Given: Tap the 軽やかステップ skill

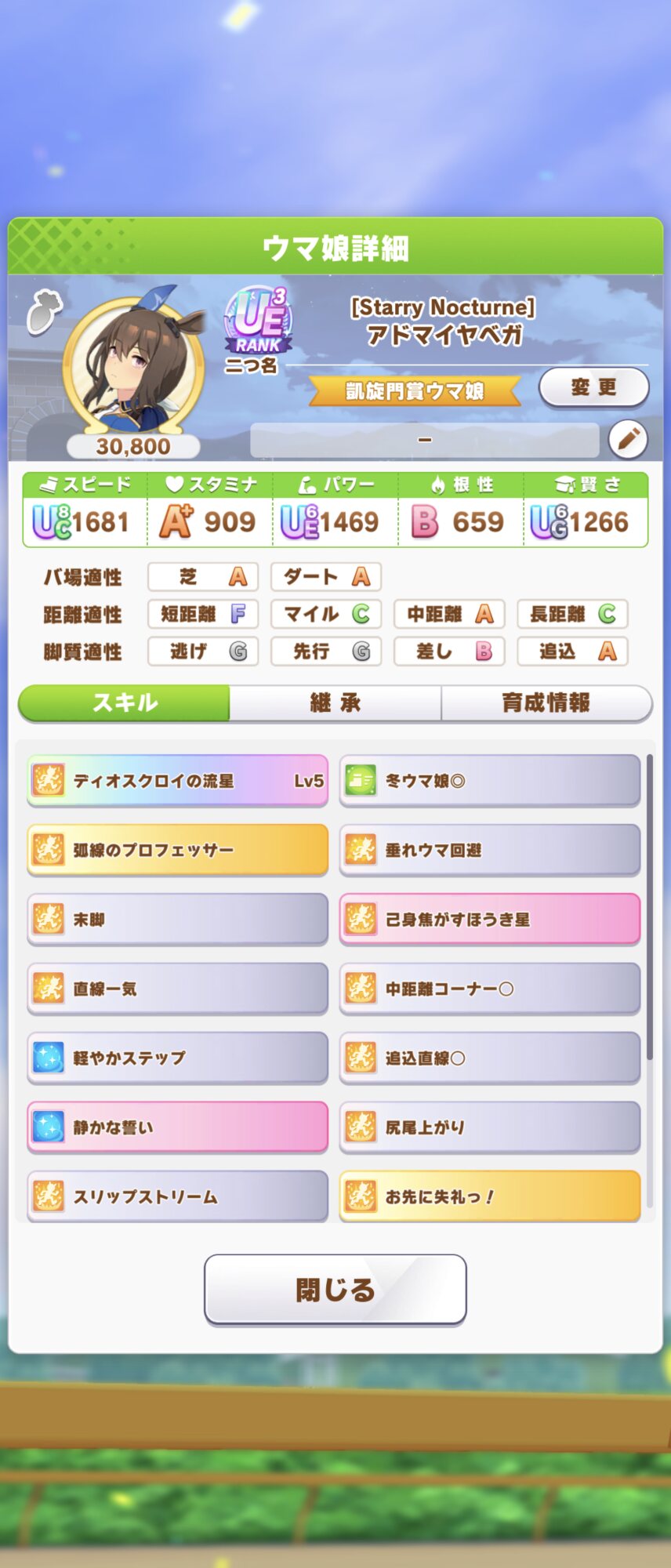Looking at the screenshot, I should pos(177,1058).
